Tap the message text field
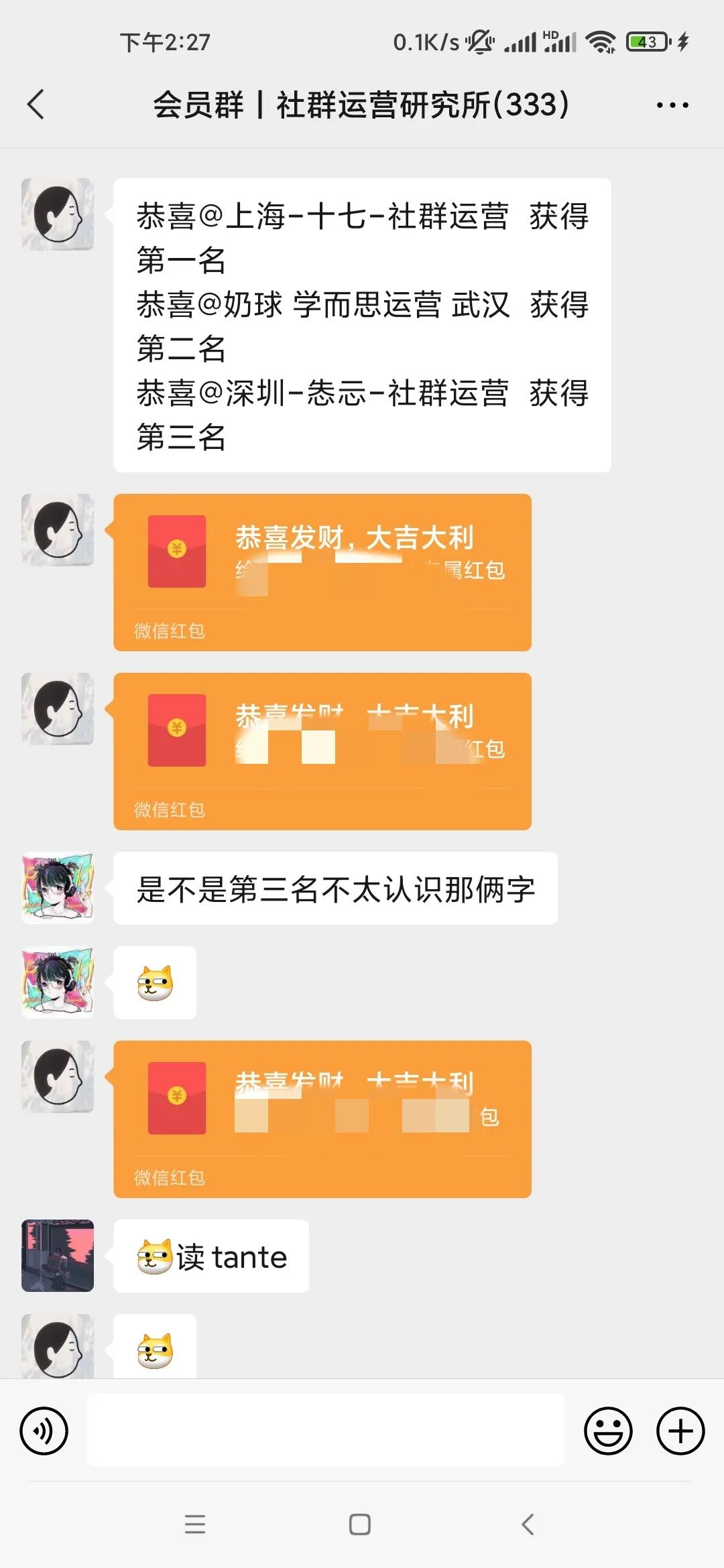The height and width of the screenshot is (1568, 724). click(325, 1431)
